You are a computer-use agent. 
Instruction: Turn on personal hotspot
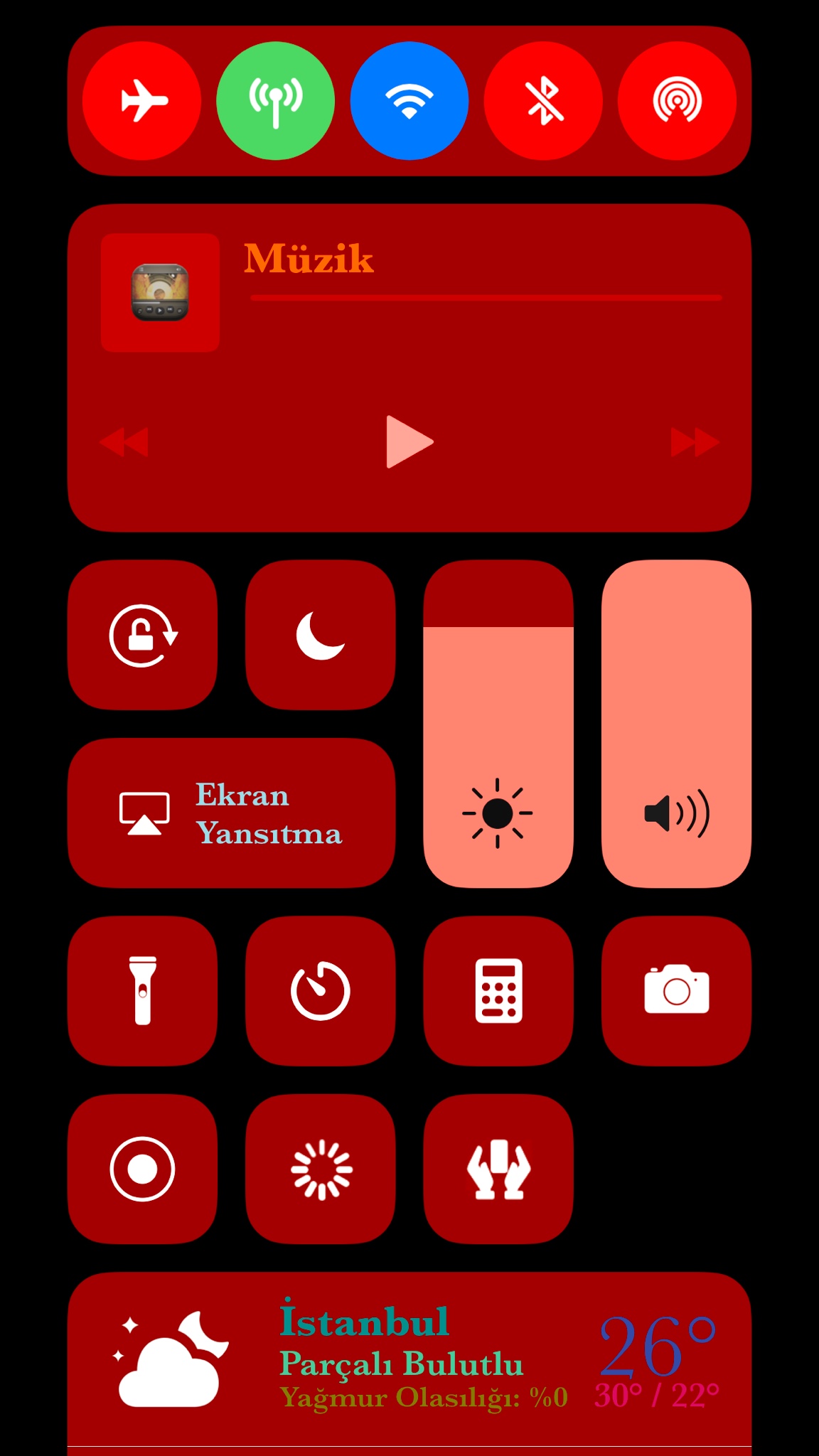(x=677, y=101)
